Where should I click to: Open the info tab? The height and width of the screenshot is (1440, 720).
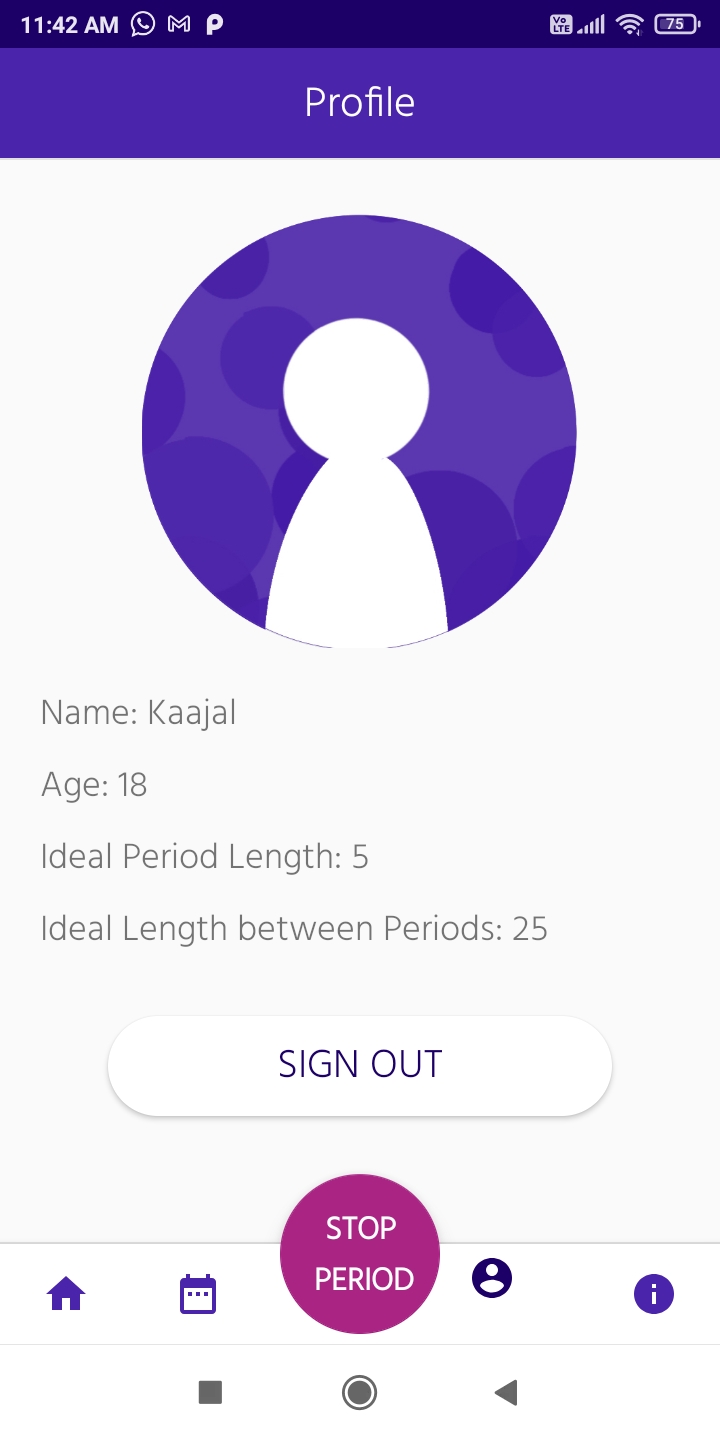654,1295
